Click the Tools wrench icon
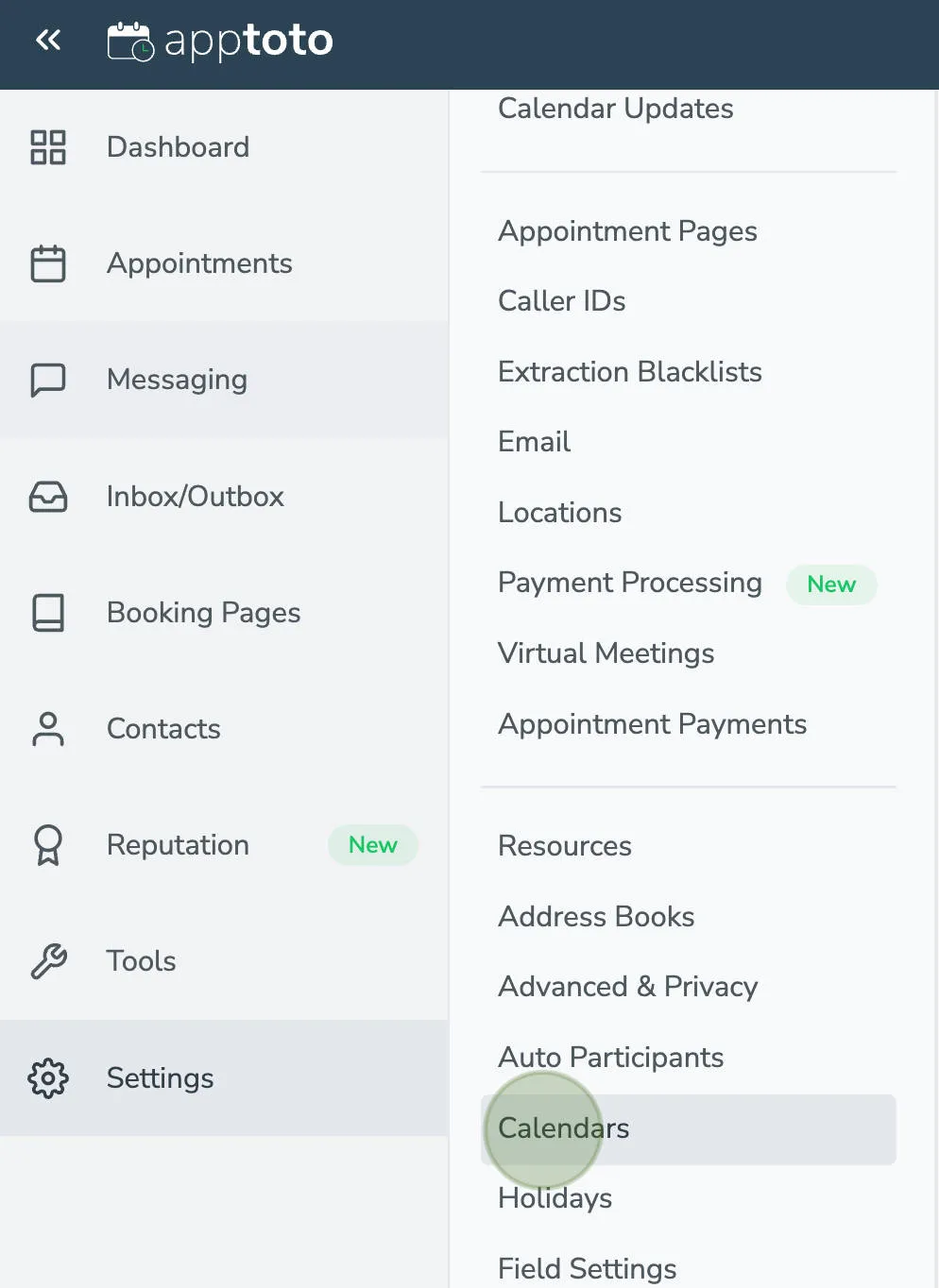 (x=47, y=961)
